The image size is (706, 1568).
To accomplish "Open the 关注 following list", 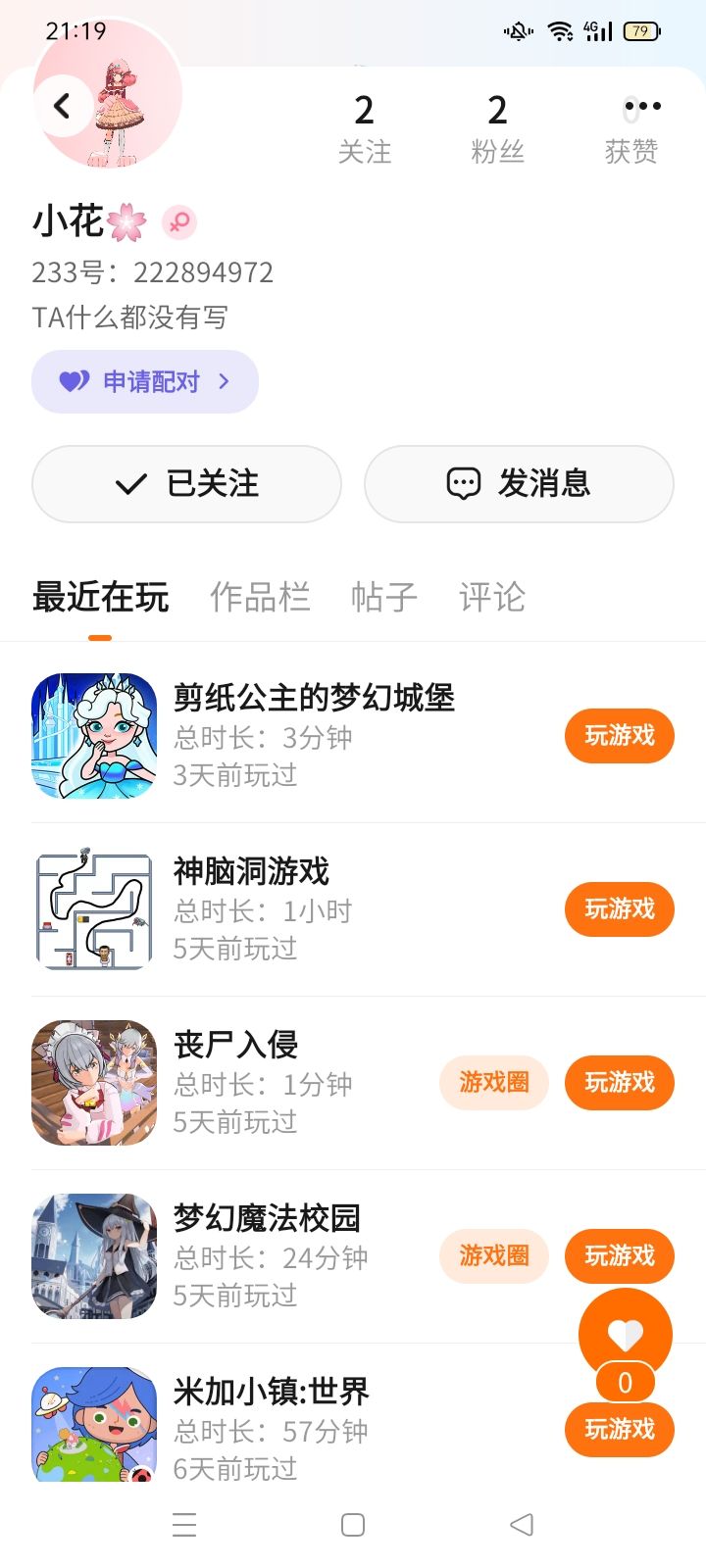I will pyautogui.click(x=364, y=128).
